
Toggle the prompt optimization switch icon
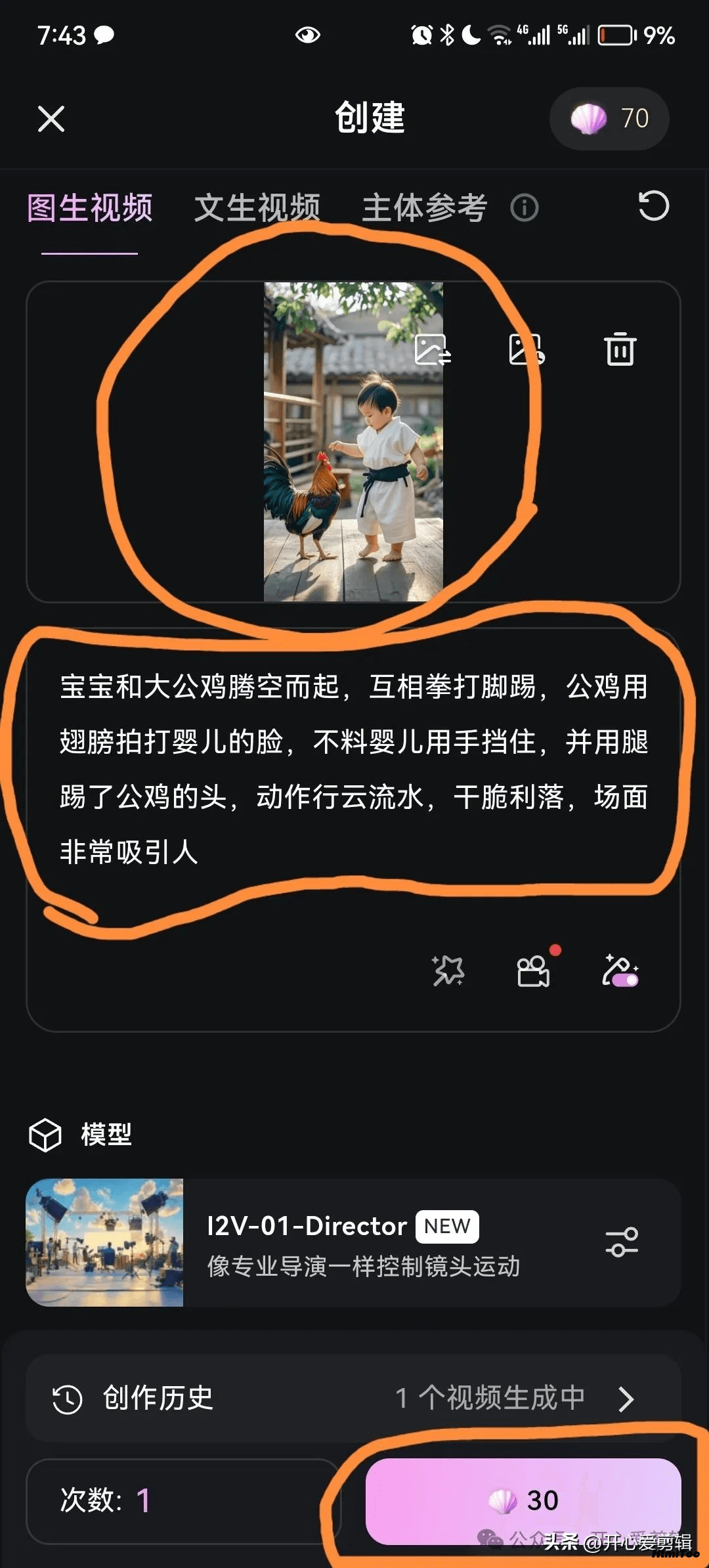(x=620, y=970)
